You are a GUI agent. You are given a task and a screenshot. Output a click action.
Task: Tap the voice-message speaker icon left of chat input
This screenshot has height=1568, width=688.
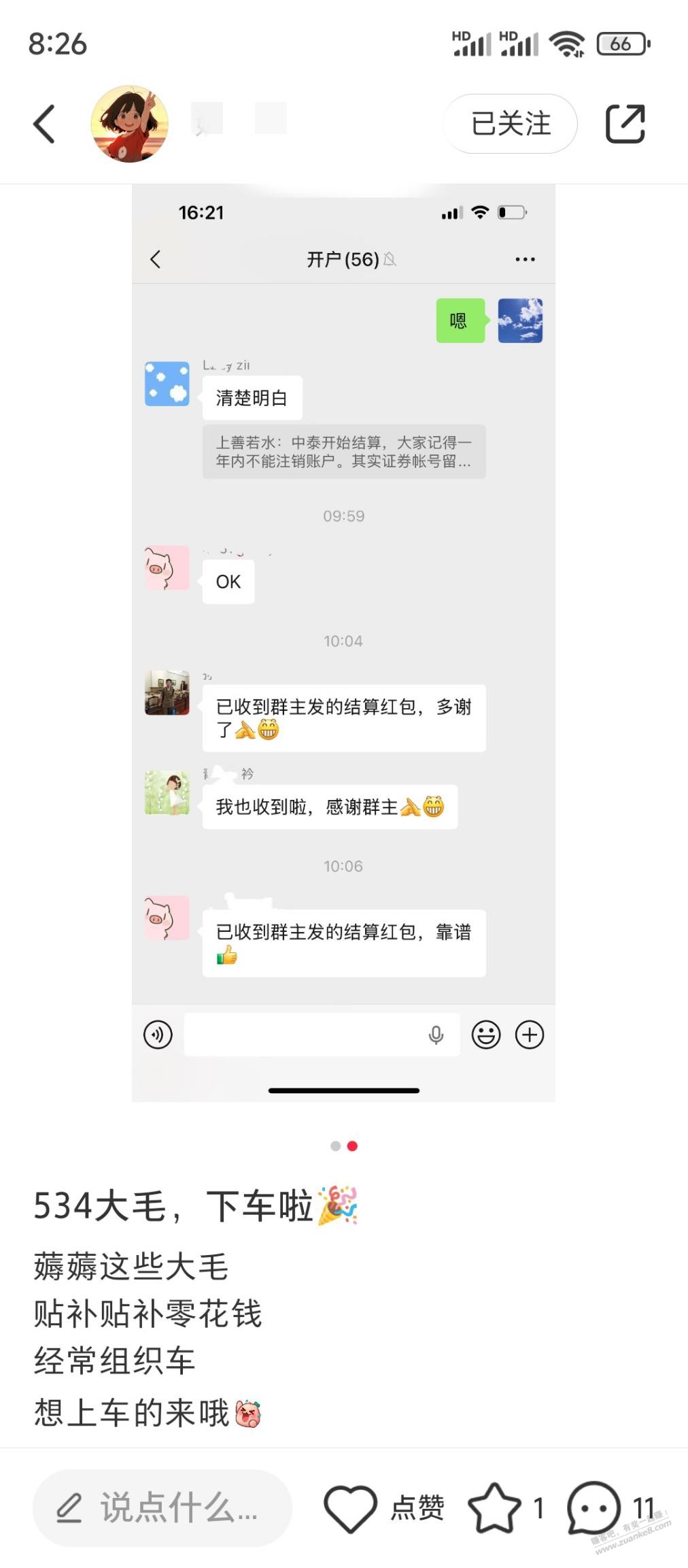click(x=158, y=1035)
